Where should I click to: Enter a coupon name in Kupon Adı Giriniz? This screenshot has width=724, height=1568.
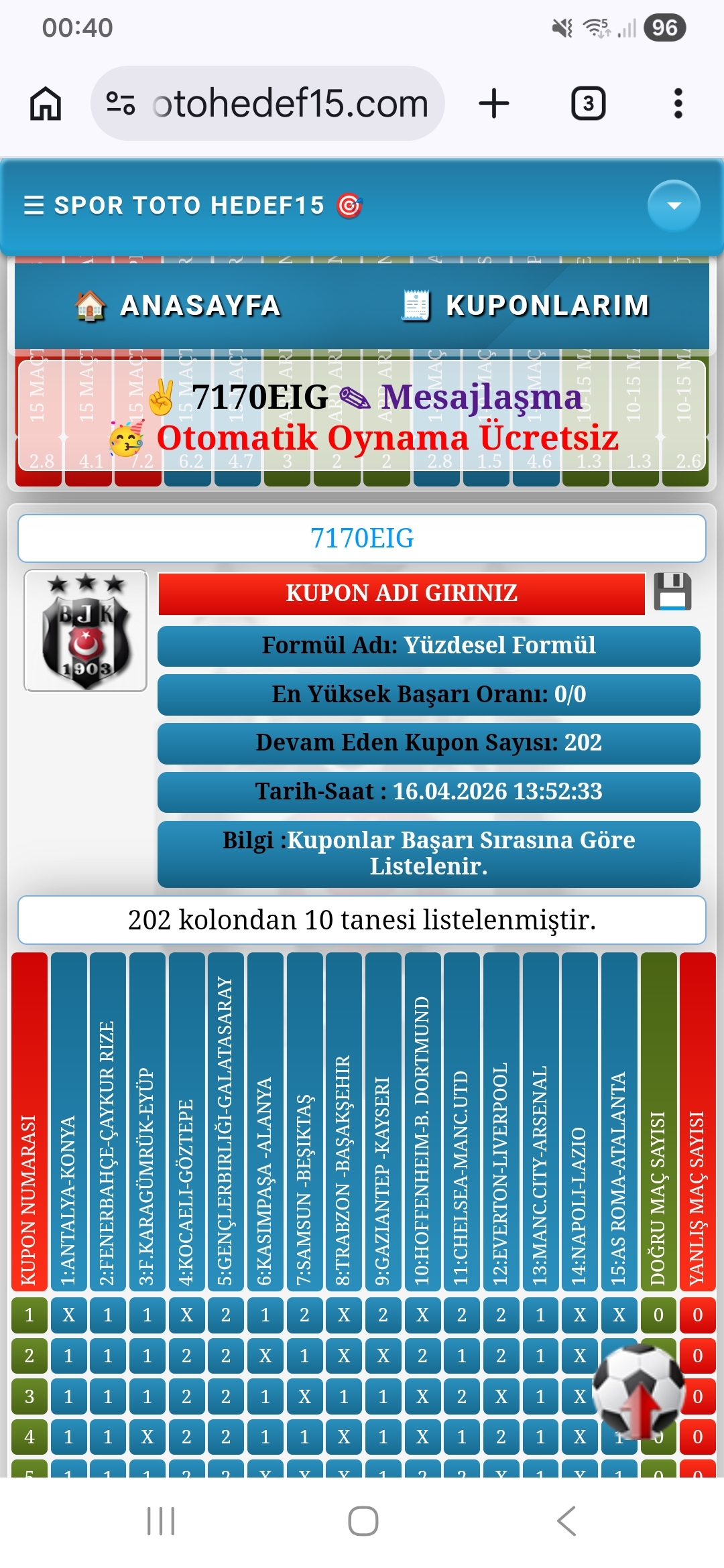pyautogui.click(x=401, y=594)
